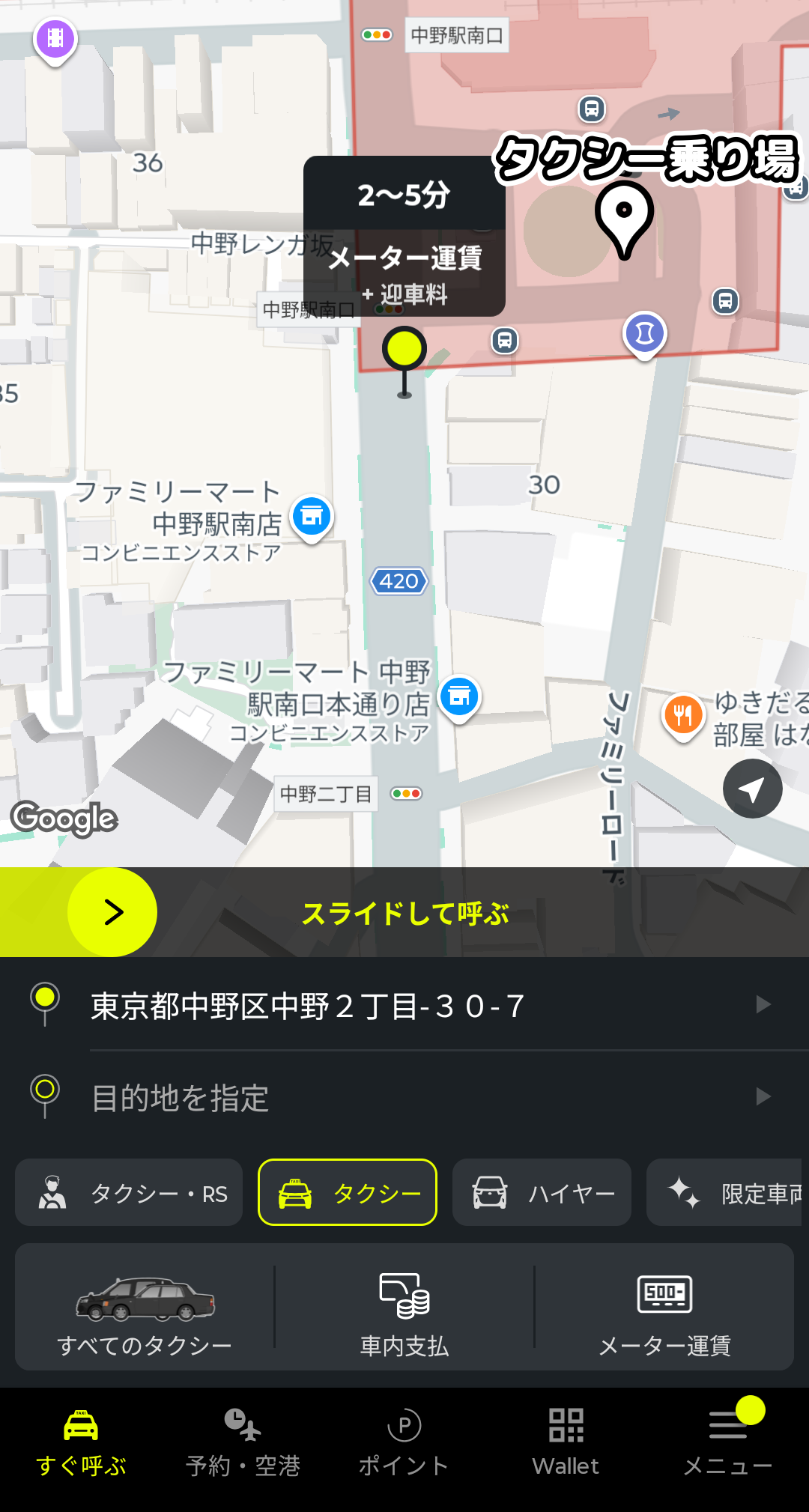Switch to the すぐ呼ぶ tab
This screenshot has width=809, height=1512.
tap(81, 1443)
